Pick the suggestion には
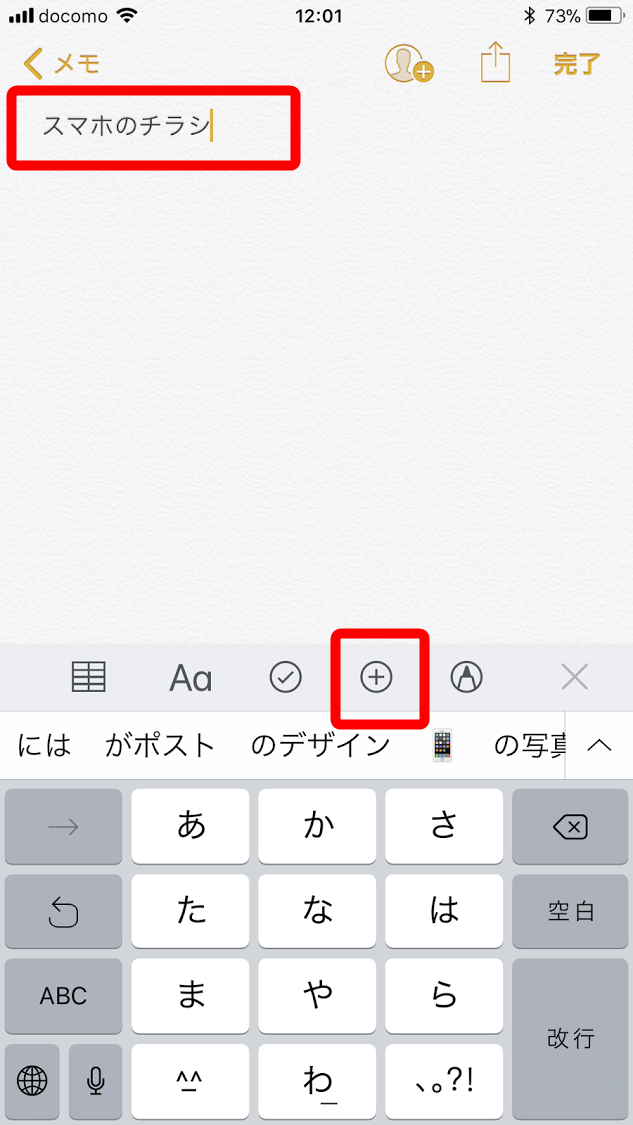The height and width of the screenshot is (1125, 633). click(x=45, y=745)
